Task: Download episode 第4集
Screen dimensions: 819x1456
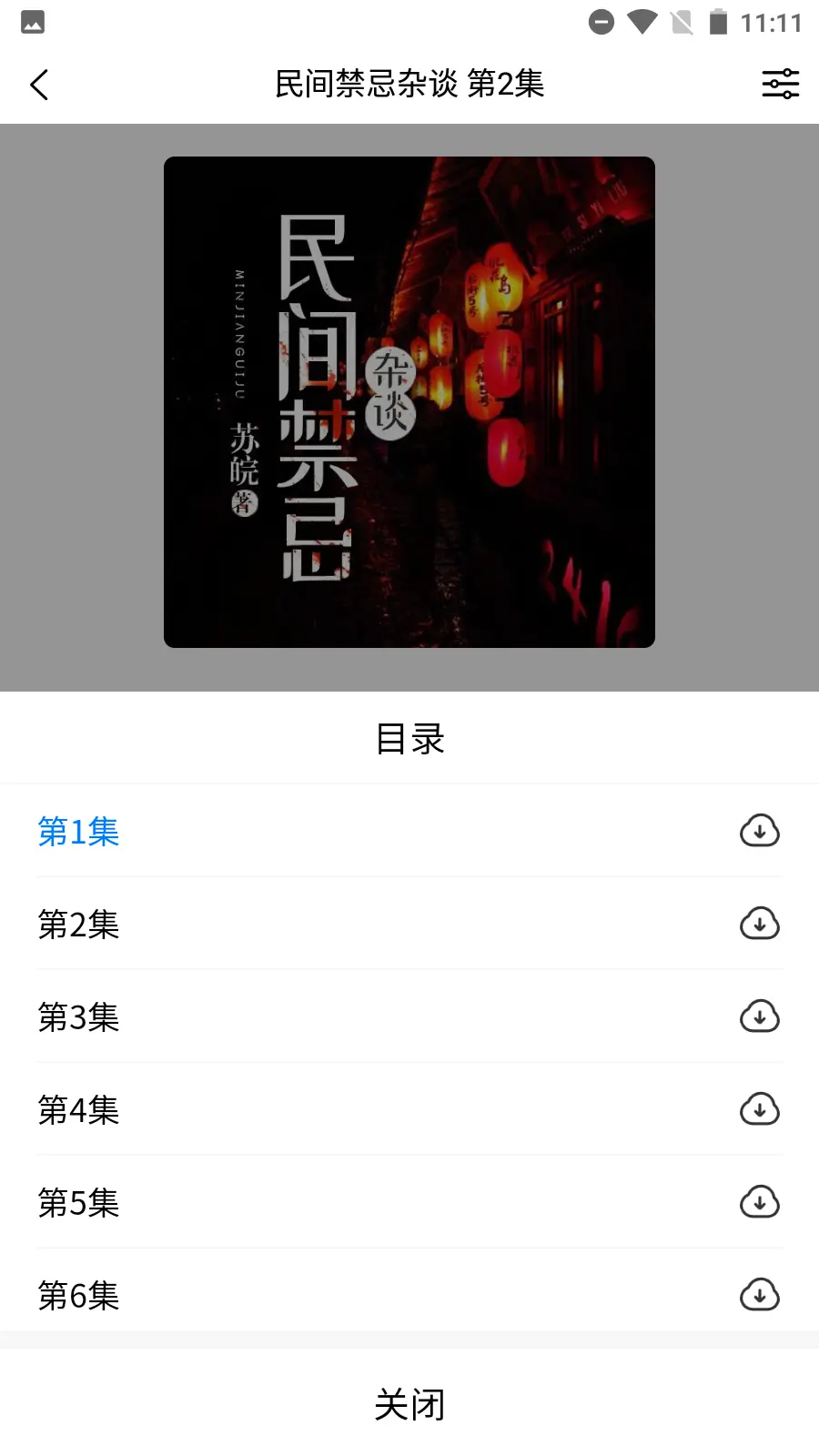Action: pos(760,1109)
